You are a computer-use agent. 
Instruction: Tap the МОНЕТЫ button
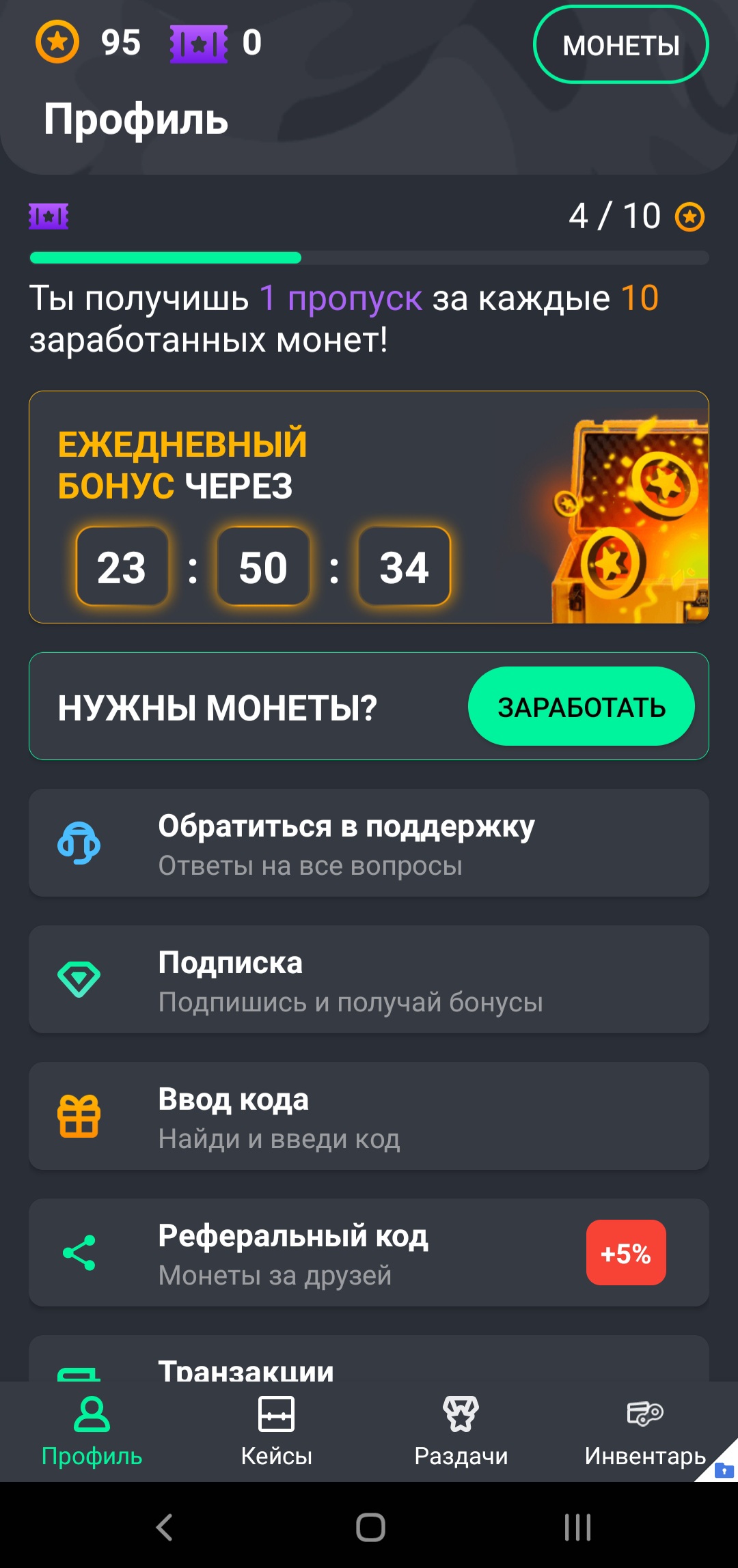[x=620, y=45]
